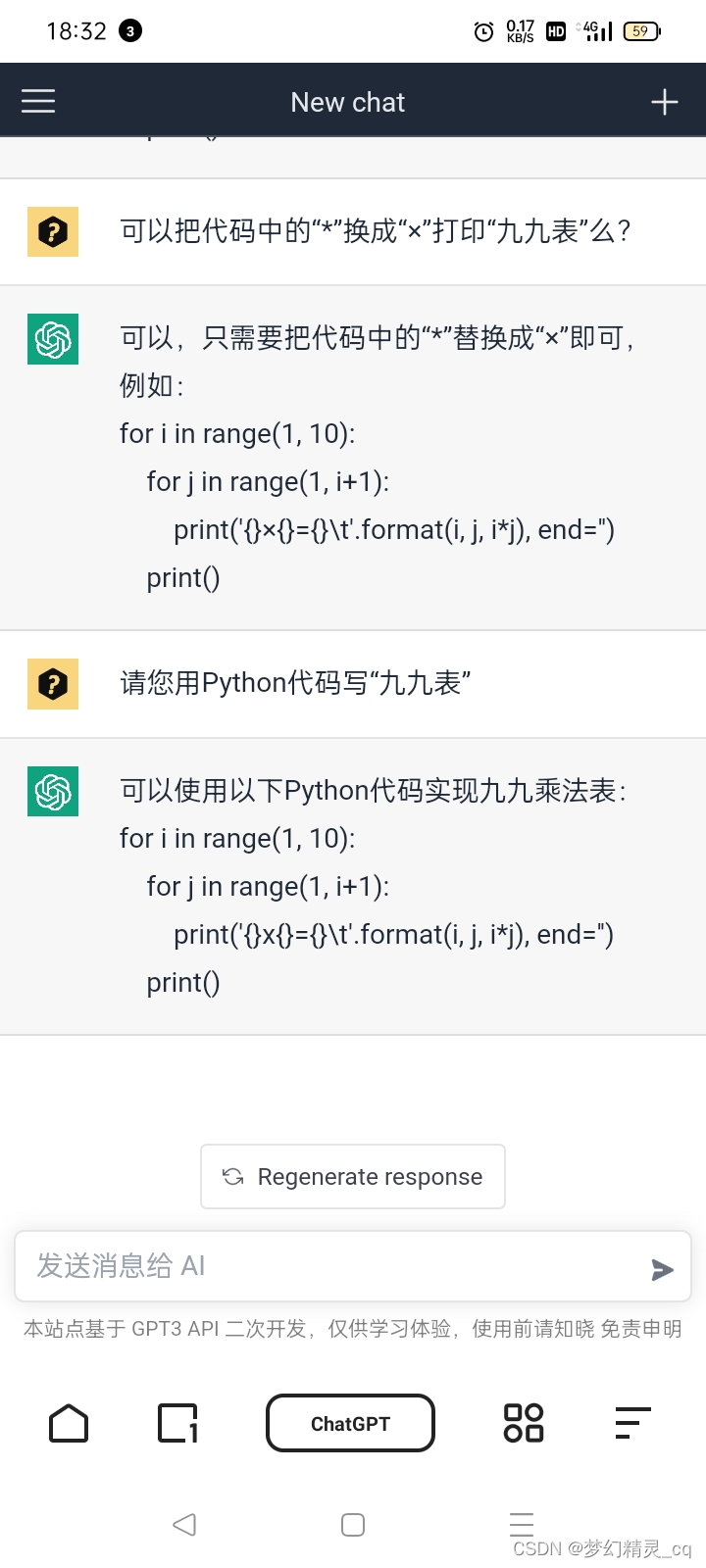
Task: Open recent apps with the Android menu key
Action: 521,1524
